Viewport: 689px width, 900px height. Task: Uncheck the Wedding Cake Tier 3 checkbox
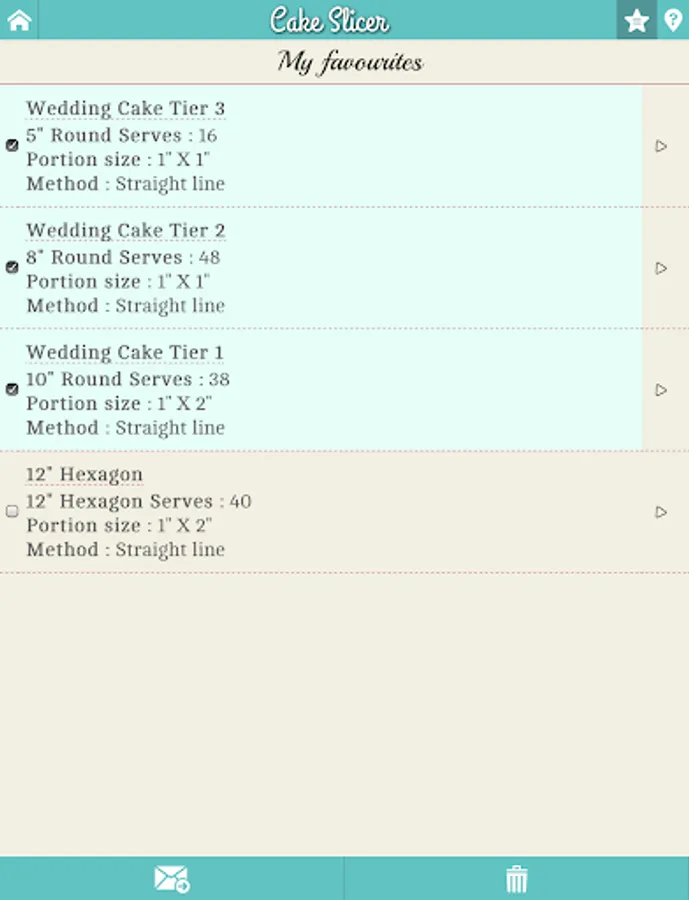(x=12, y=145)
